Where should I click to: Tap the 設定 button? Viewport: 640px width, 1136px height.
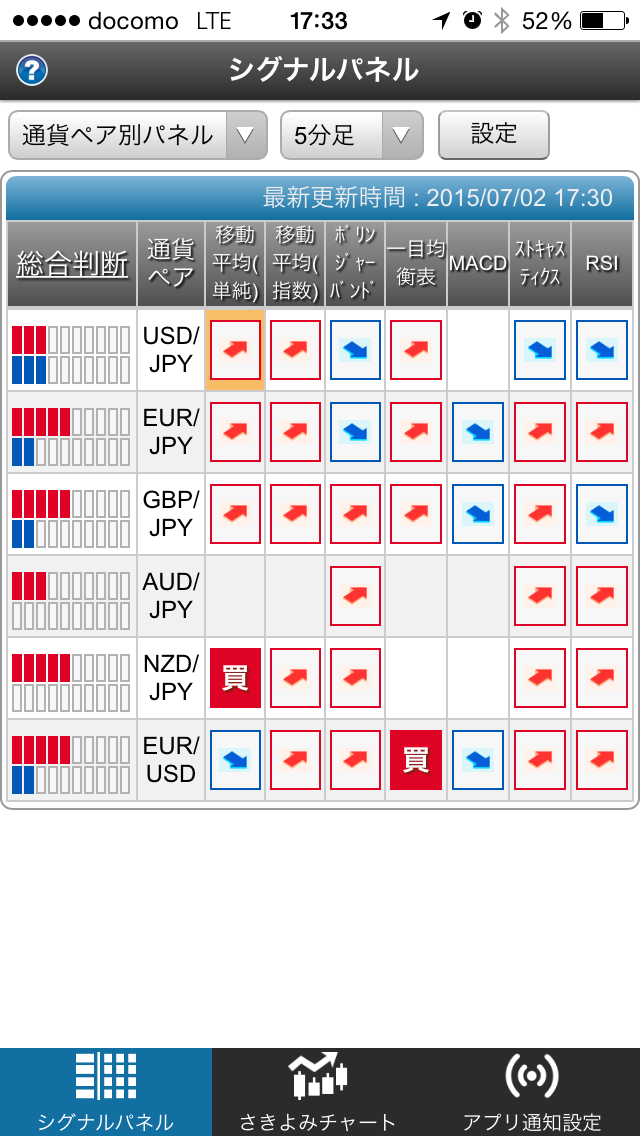494,135
